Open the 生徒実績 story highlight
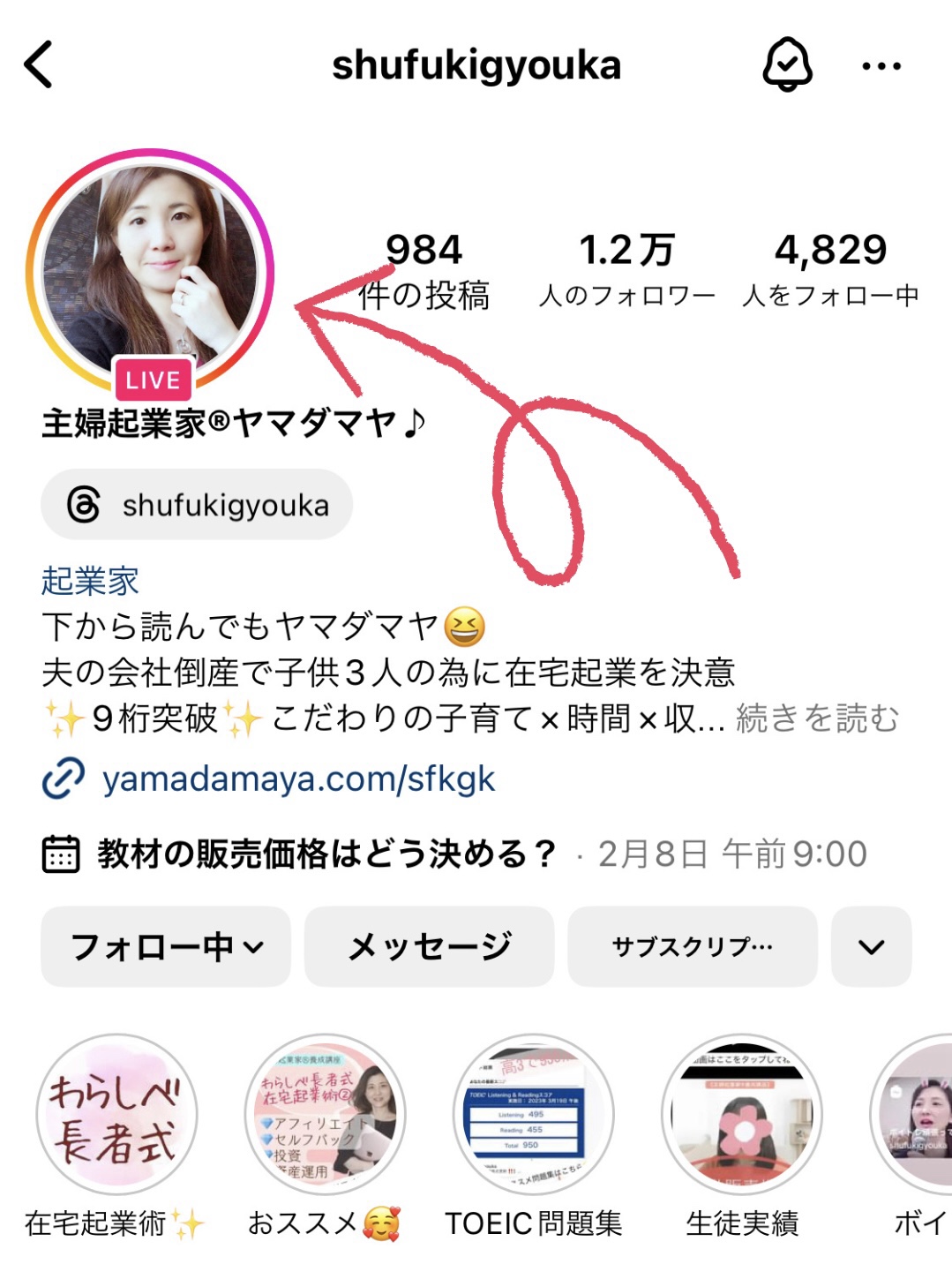Image resolution: width=952 pixels, height=1279 pixels. coord(742,1114)
